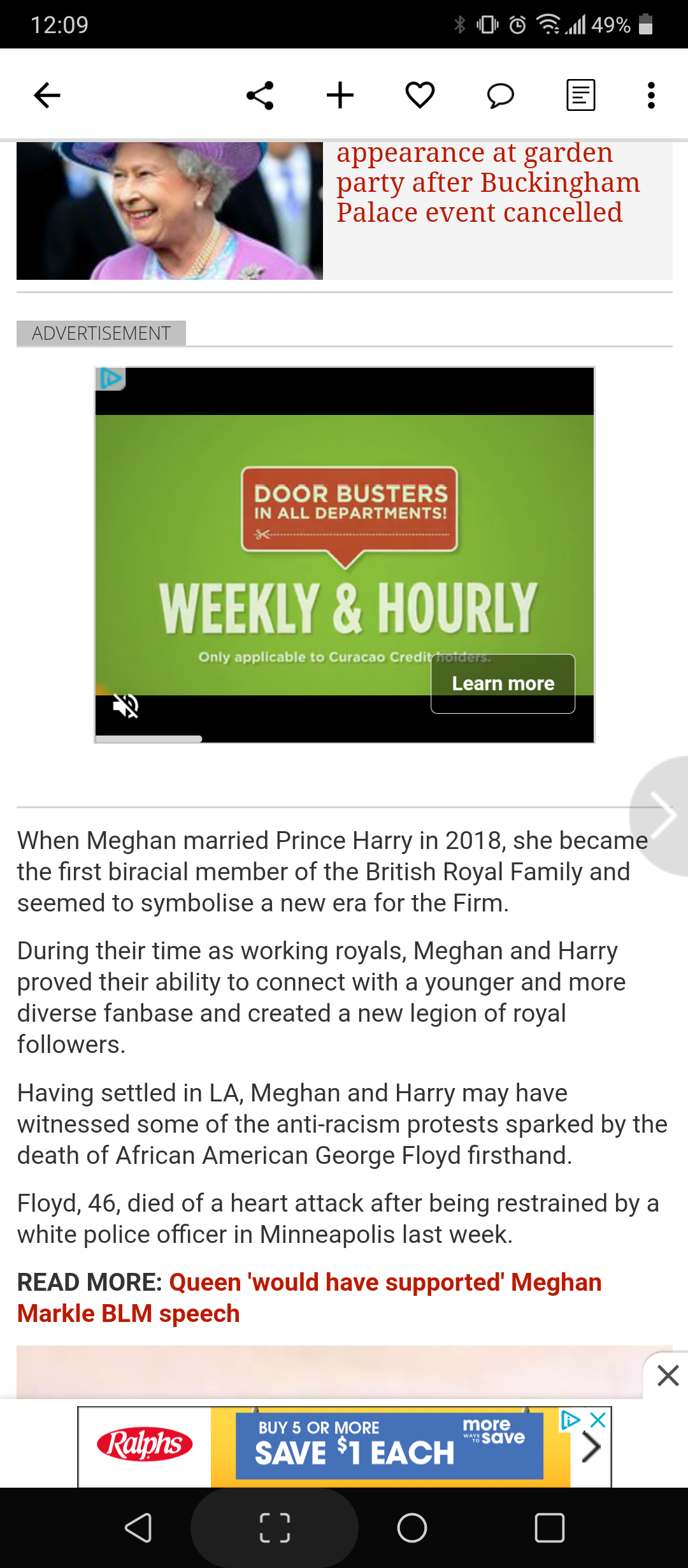688x1568 pixels.
Task: Unmute the advertisement video
Action: point(125,706)
